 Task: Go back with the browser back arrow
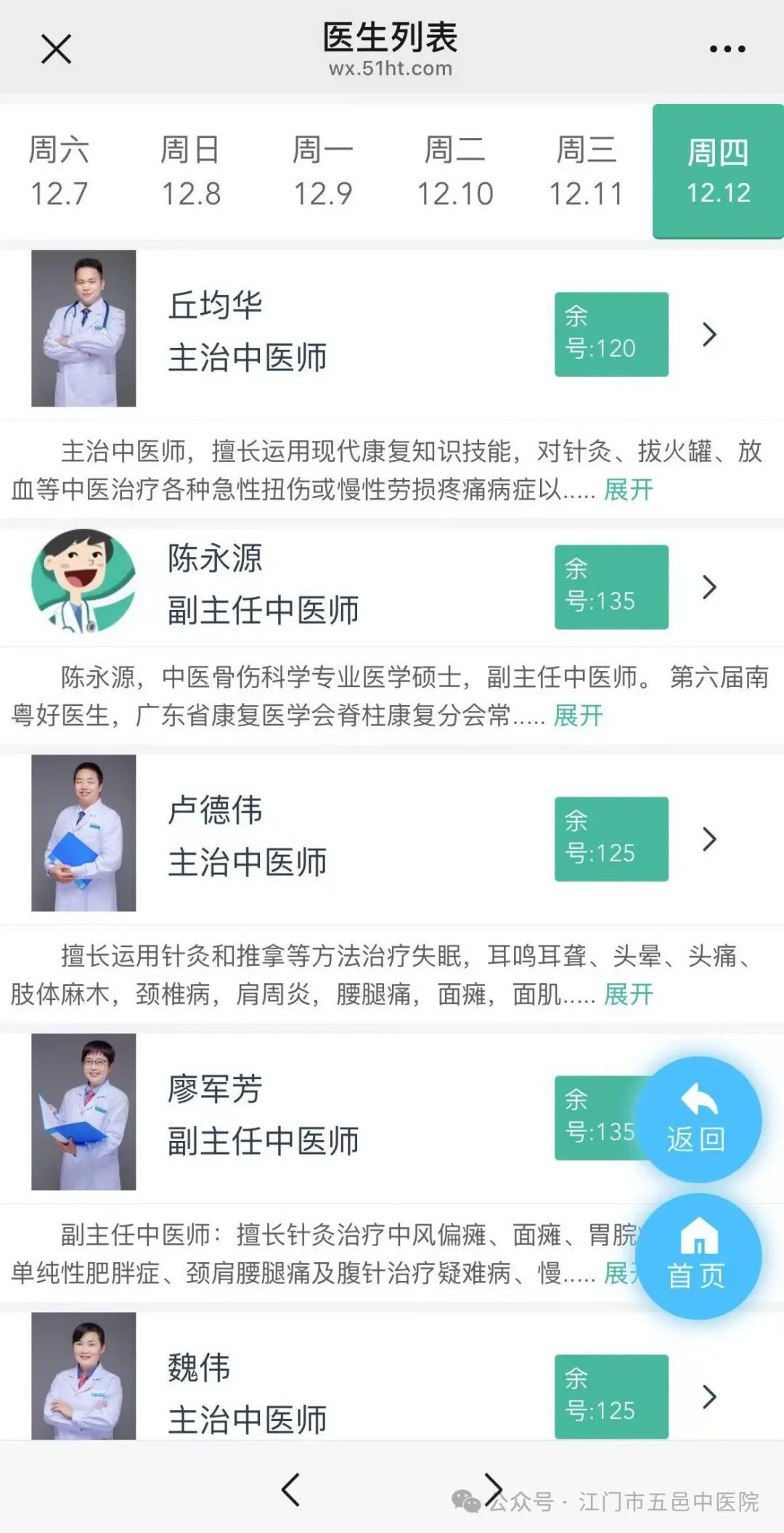[x=291, y=1490]
